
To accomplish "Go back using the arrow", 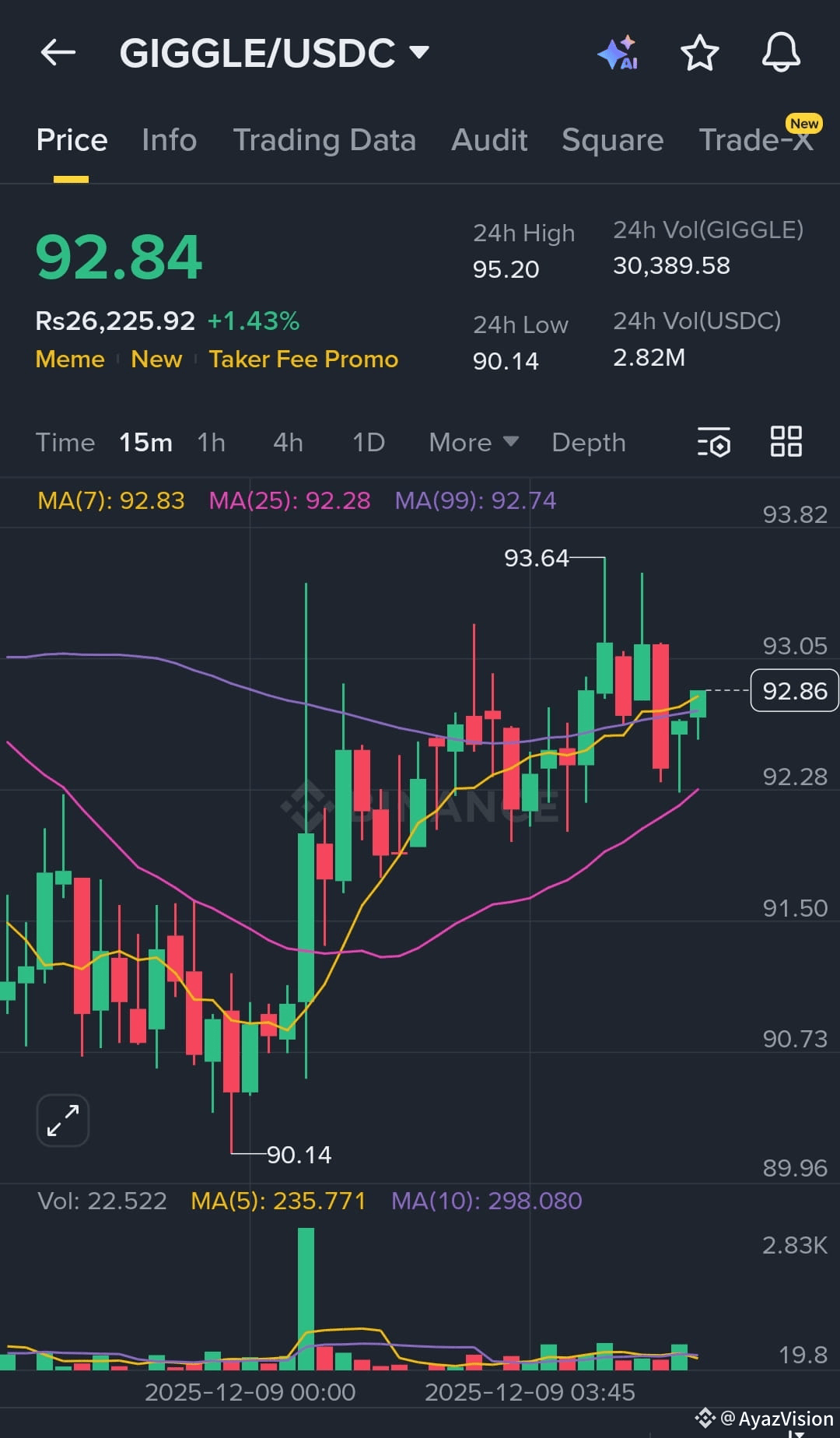I will tap(58, 53).
